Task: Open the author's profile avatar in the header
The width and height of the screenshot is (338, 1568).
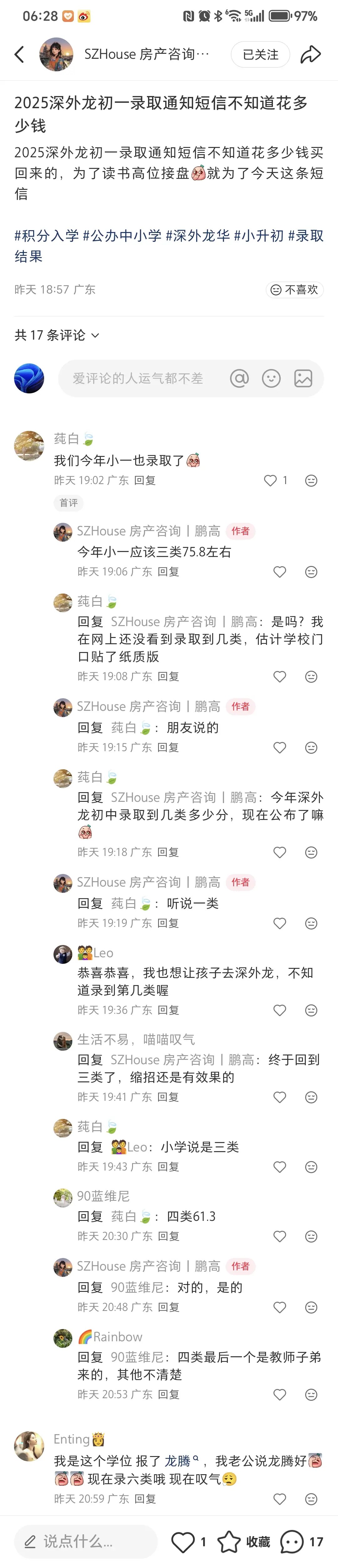Action: 56,55
